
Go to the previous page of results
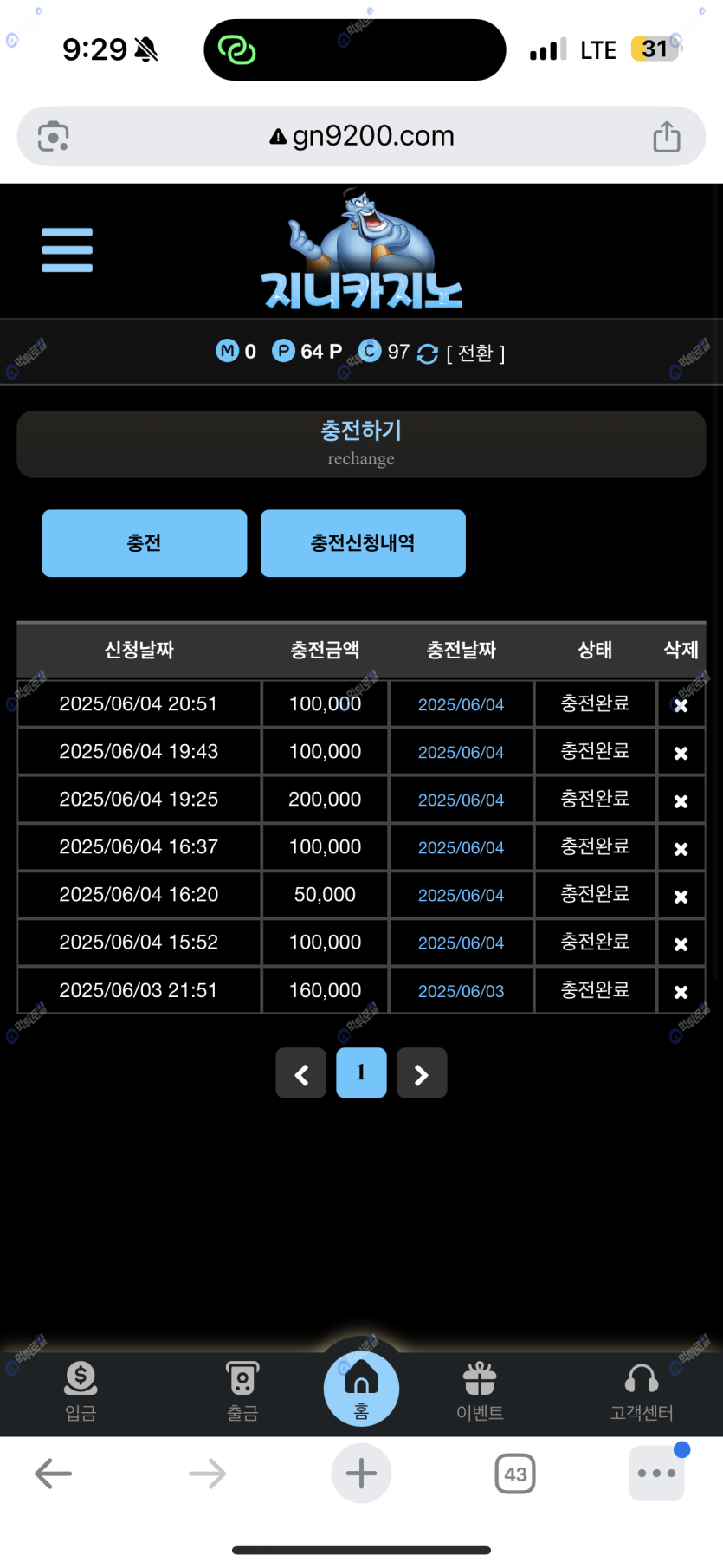[x=301, y=1073]
